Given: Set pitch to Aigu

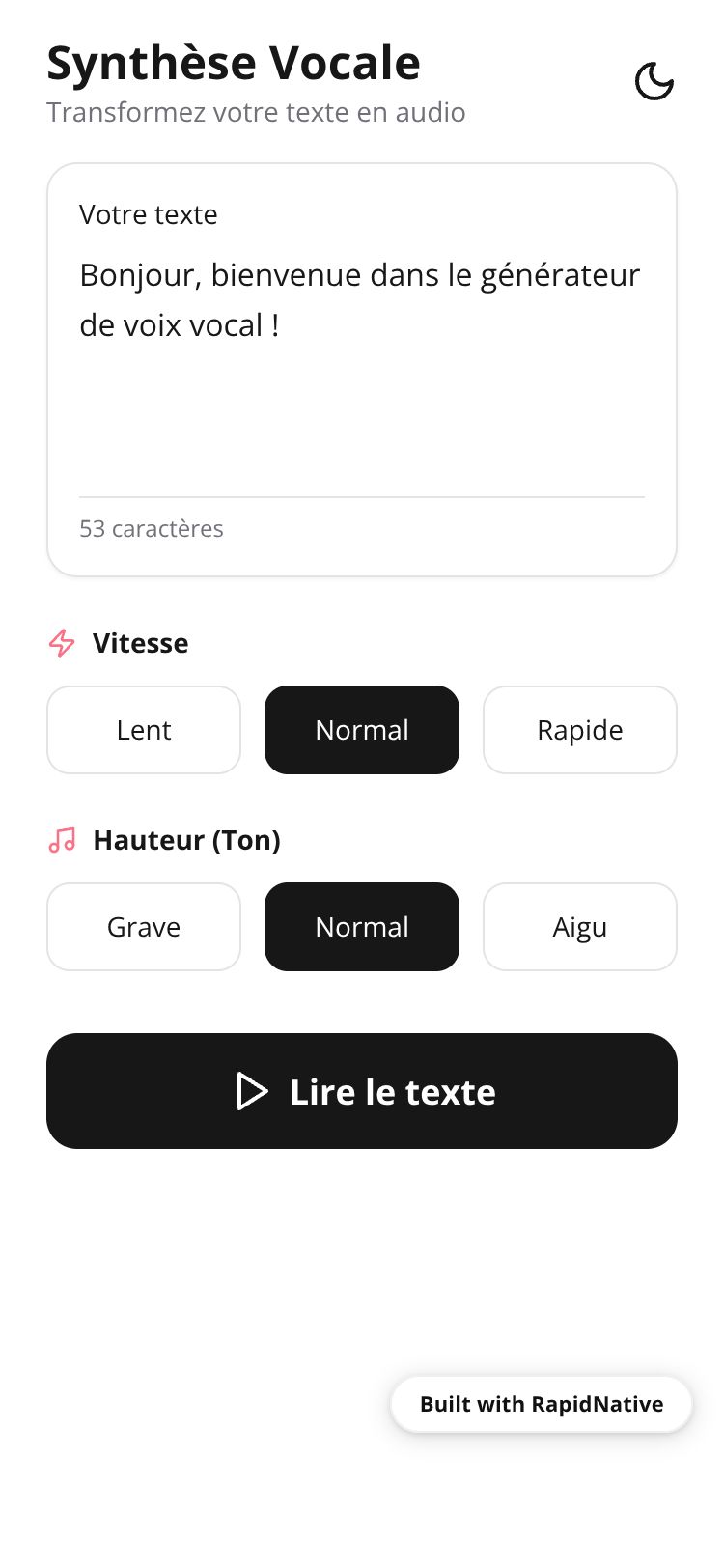Looking at the screenshot, I should 579,927.
